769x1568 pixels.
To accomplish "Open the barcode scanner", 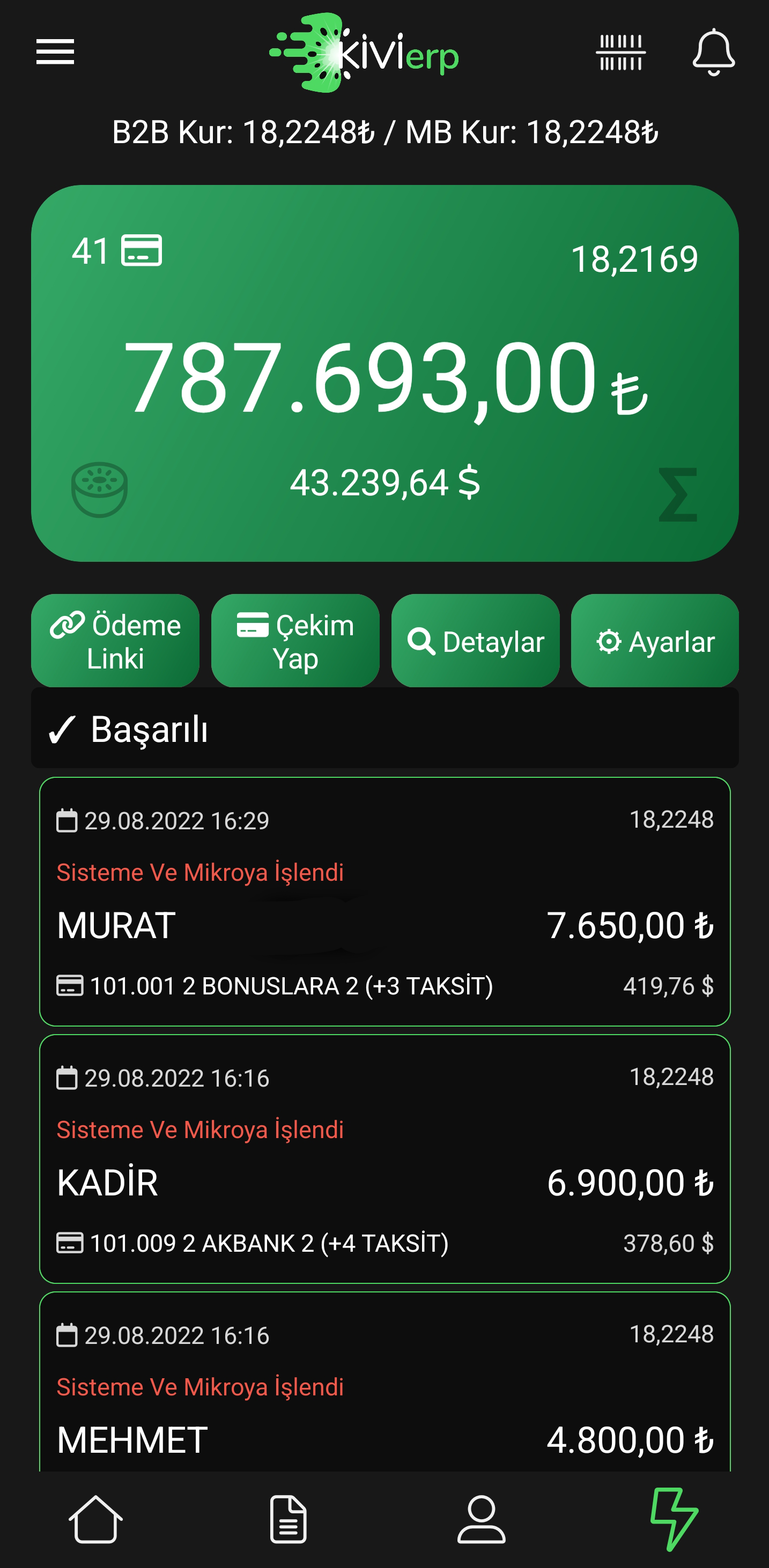I will (620, 53).
